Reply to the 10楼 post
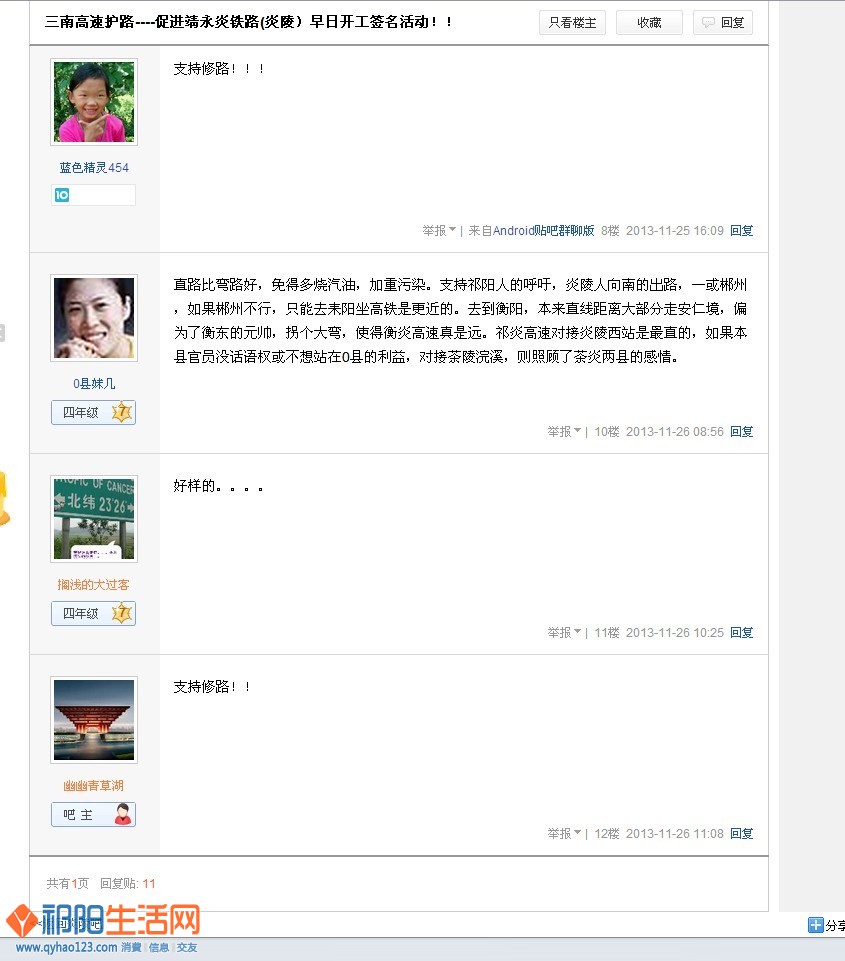Screen dimensions: 845x961 tap(741, 432)
